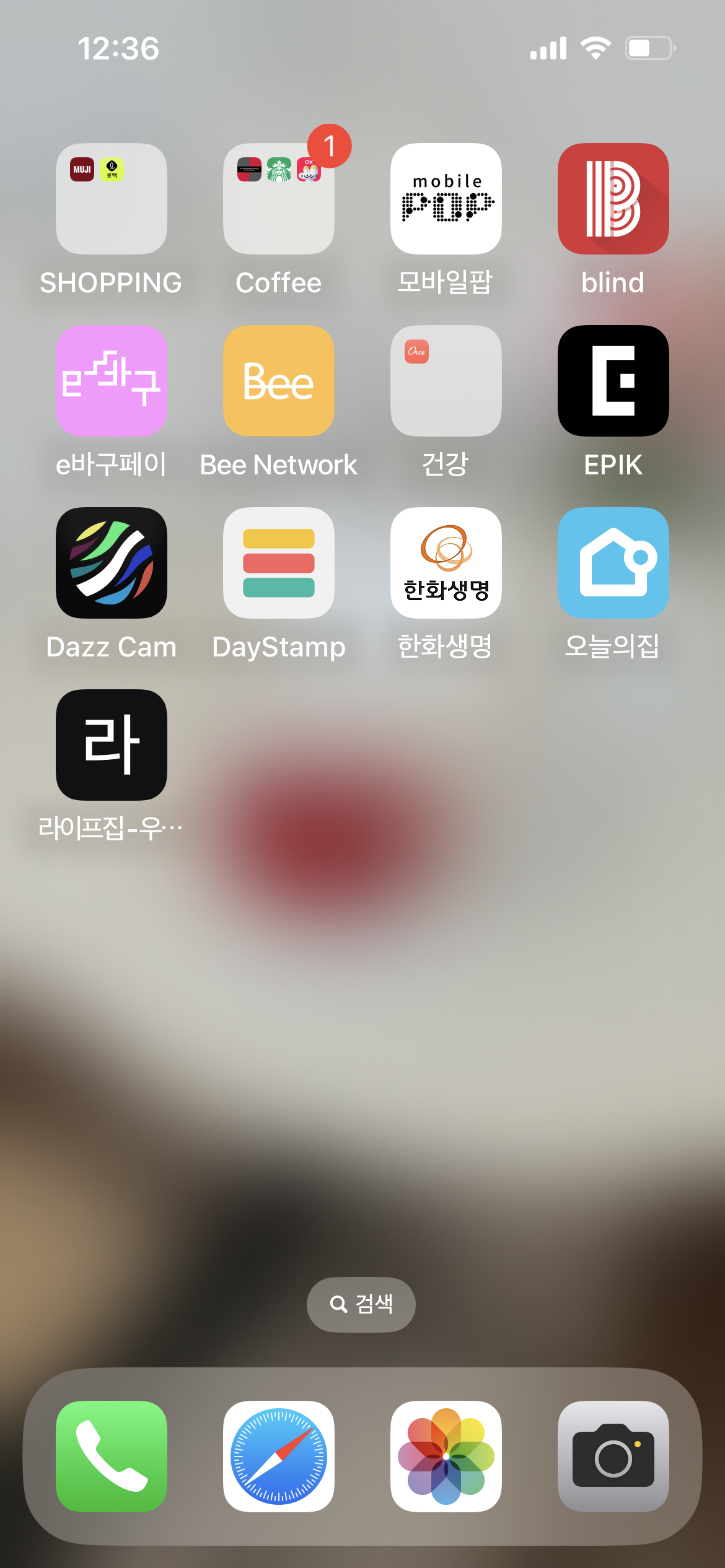The height and width of the screenshot is (1568, 725).
Task: Launch Safari from the dock
Action: click(279, 1456)
